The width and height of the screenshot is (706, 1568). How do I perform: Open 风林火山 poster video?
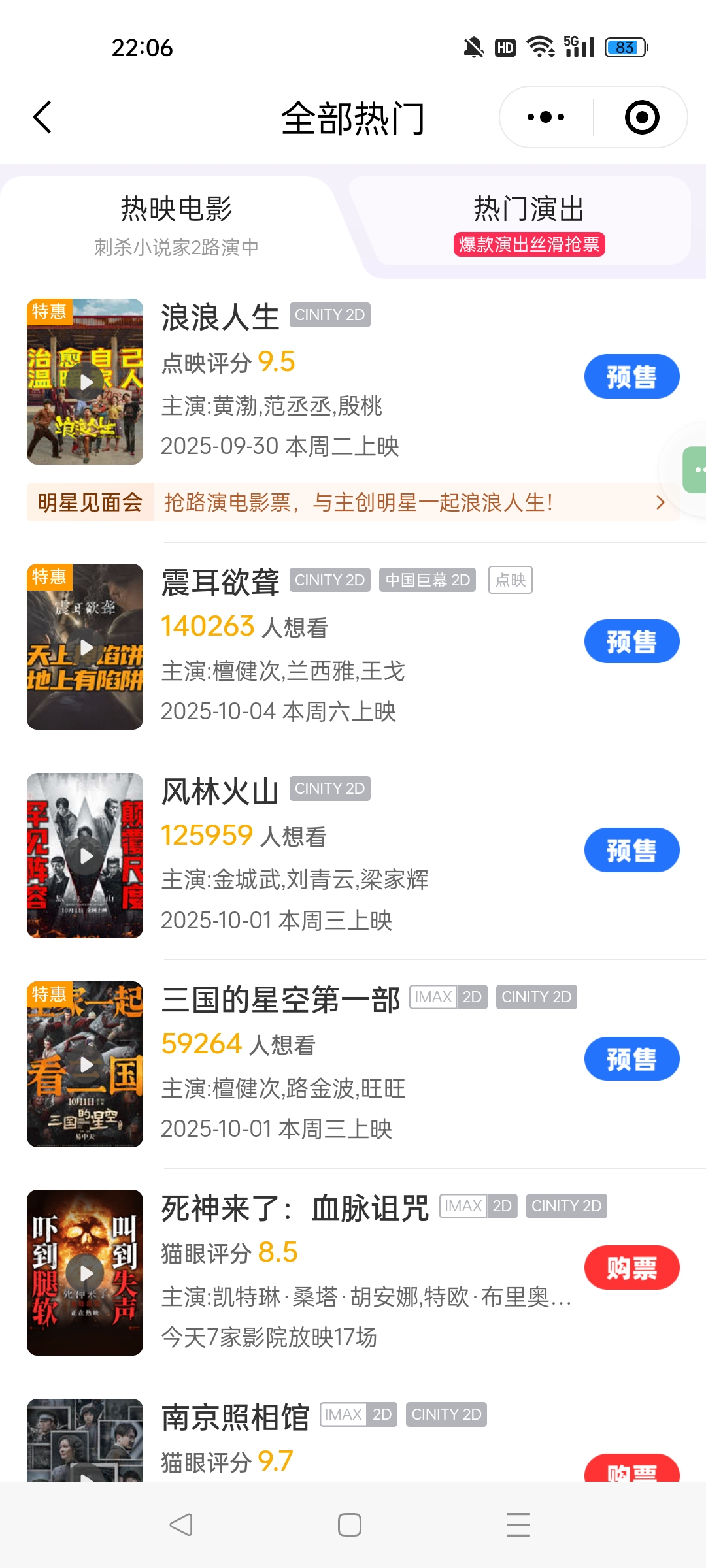pyautogui.click(x=86, y=856)
